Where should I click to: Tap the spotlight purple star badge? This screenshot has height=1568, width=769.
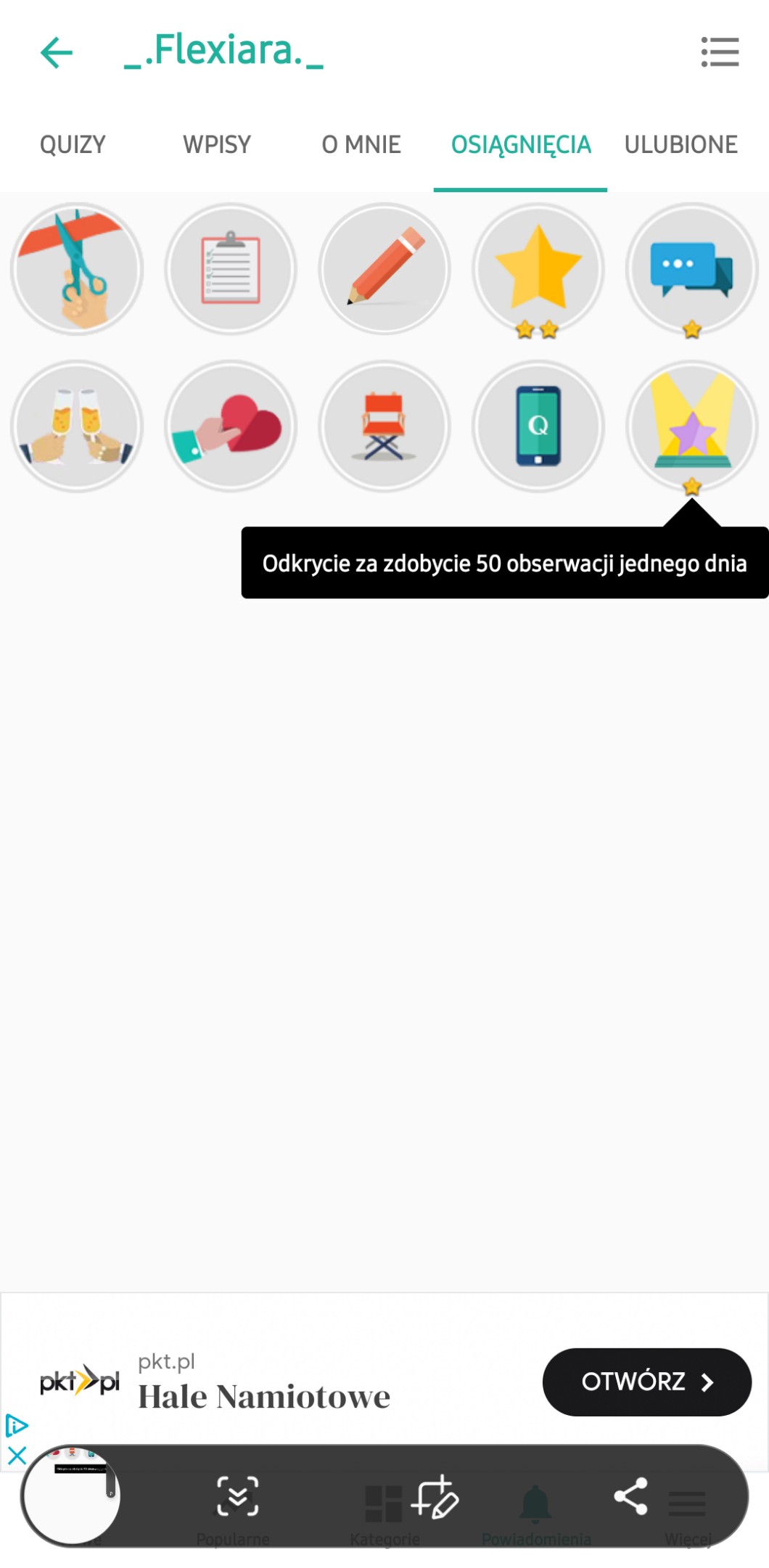[x=692, y=426]
